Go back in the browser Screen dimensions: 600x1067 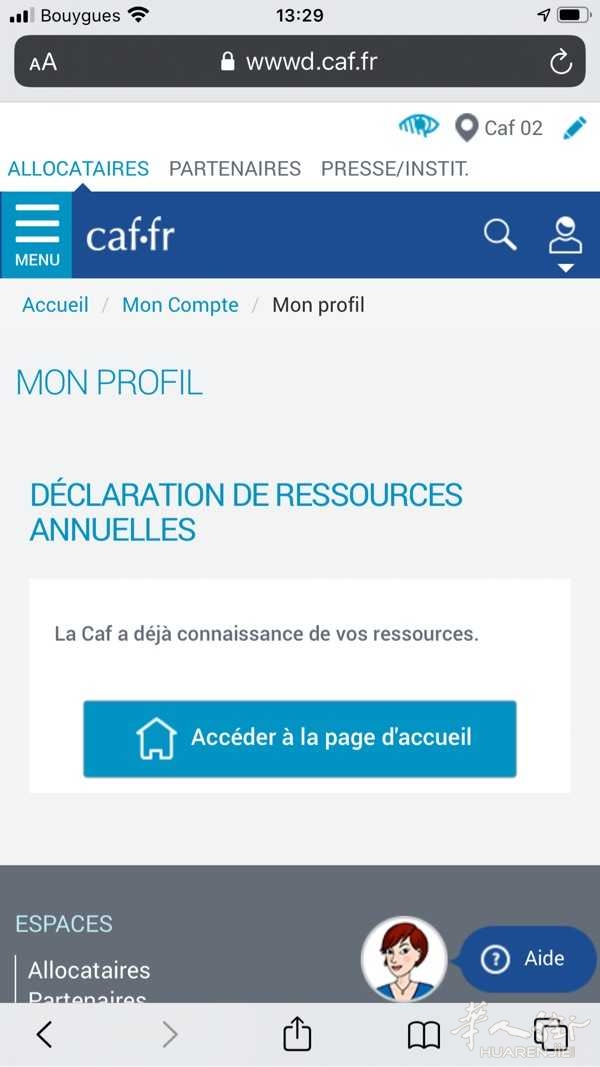pos(44,1034)
